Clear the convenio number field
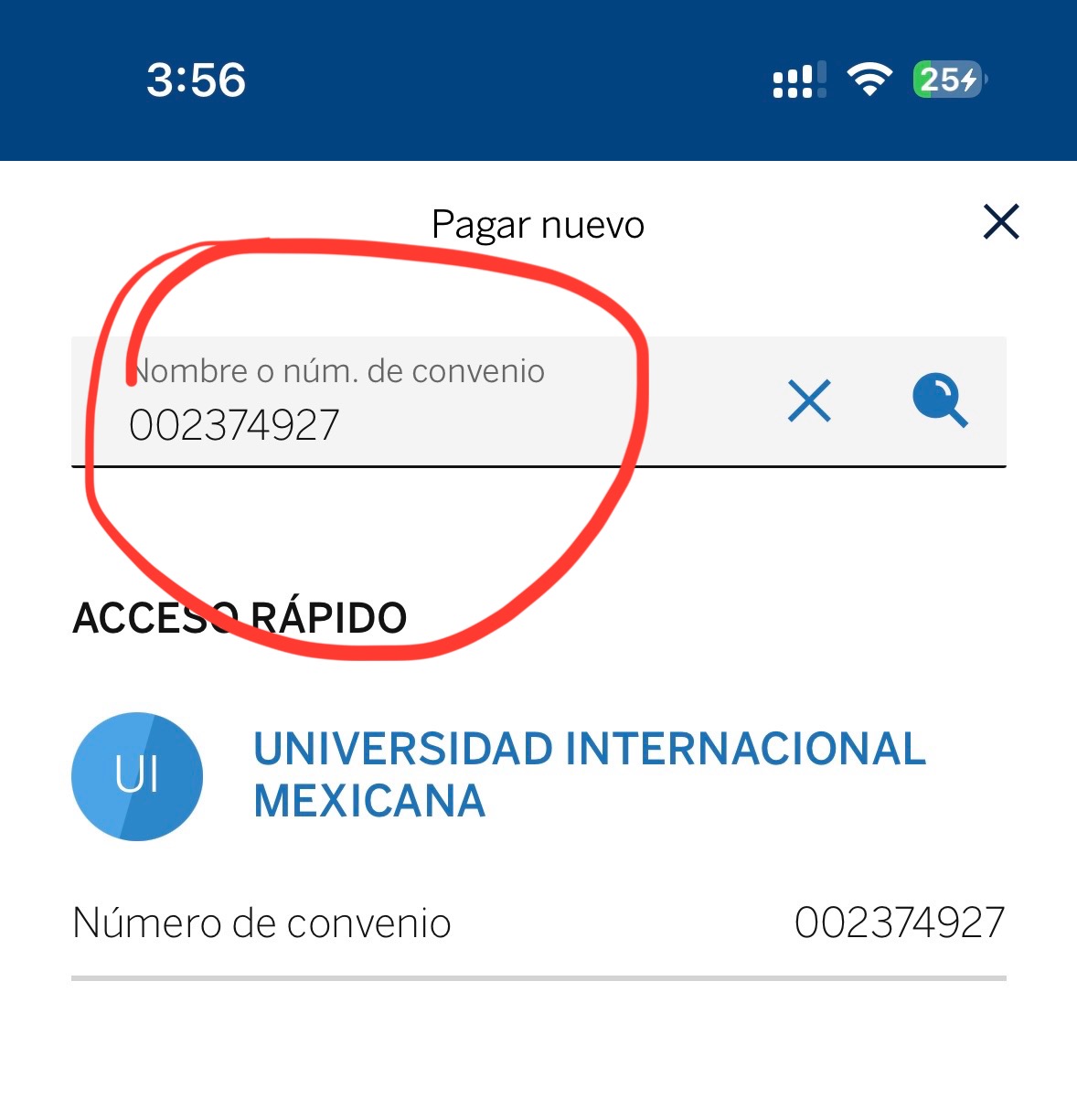Screen dimensions: 1077x1120 pyautogui.click(x=809, y=401)
